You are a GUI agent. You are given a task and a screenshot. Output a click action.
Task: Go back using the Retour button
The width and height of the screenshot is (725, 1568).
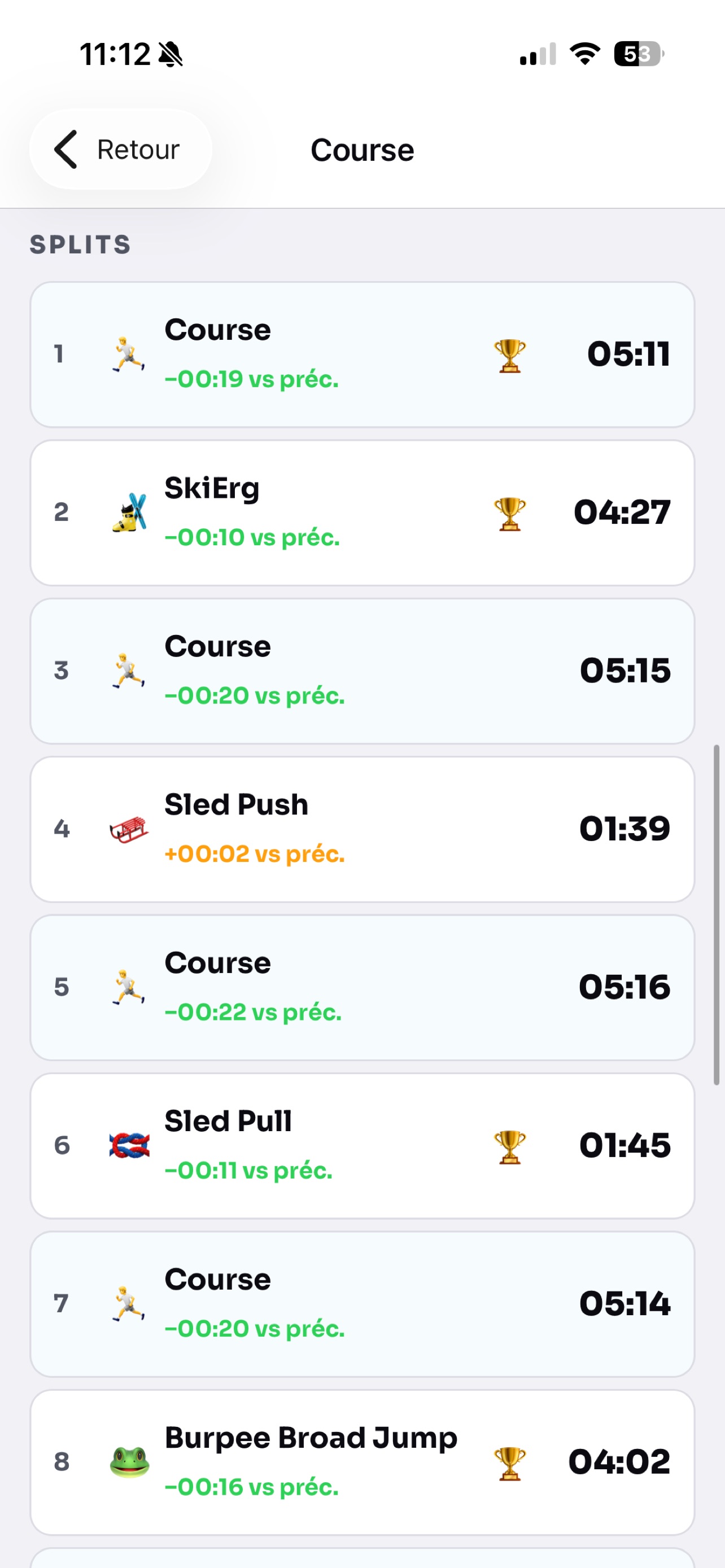tap(120, 149)
